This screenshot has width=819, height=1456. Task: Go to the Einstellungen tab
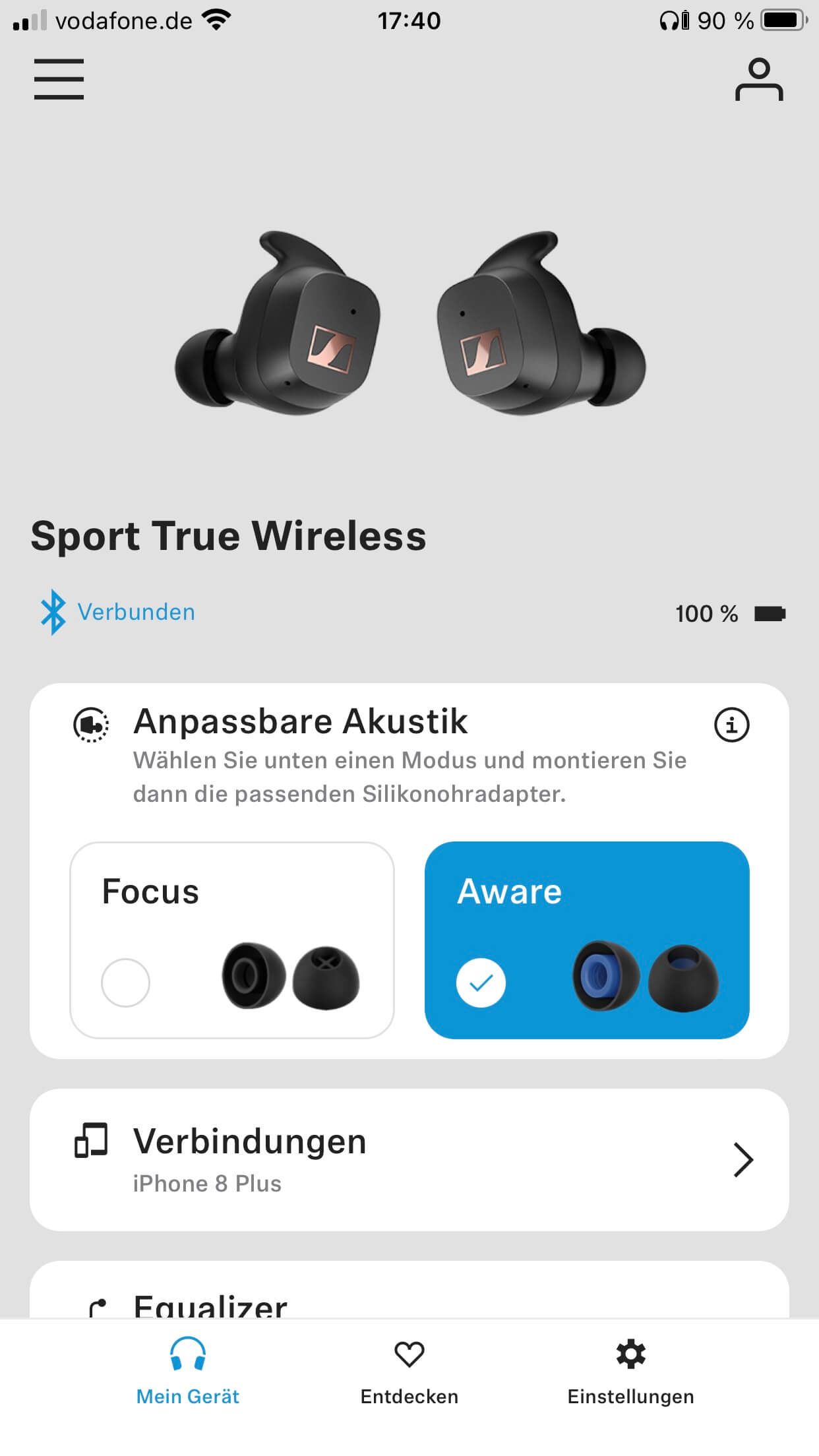pyautogui.click(x=630, y=1372)
